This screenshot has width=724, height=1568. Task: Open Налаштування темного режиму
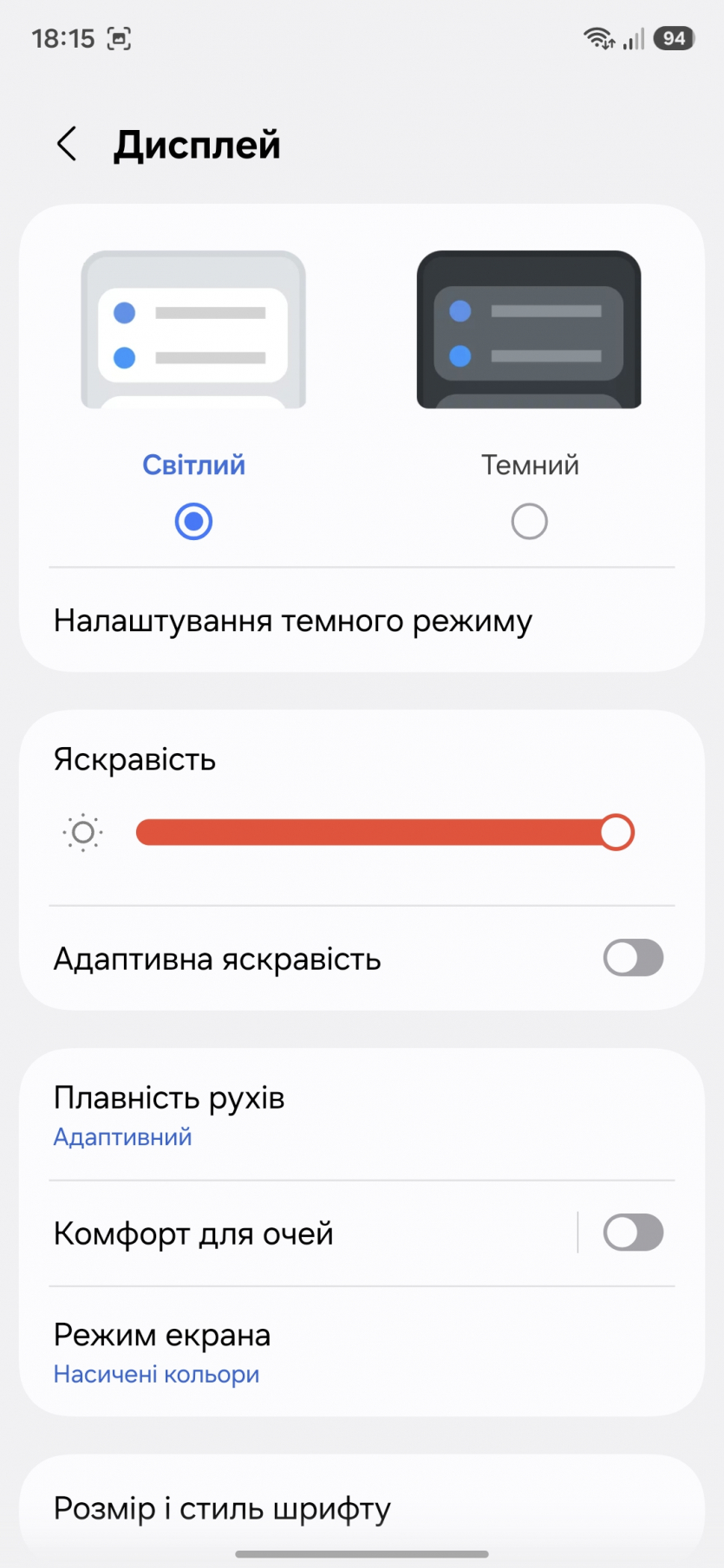pyautogui.click(x=293, y=621)
